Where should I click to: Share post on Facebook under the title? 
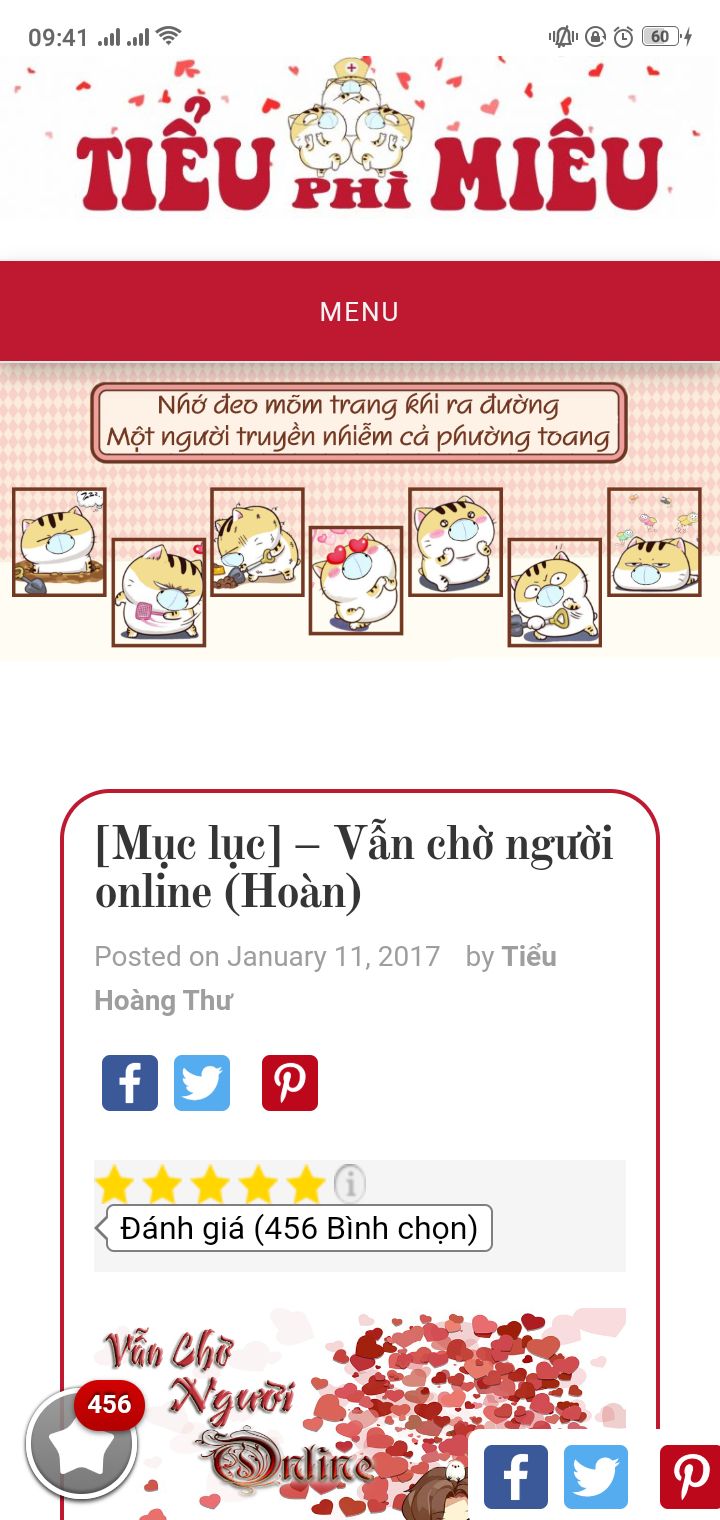click(x=130, y=1083)
